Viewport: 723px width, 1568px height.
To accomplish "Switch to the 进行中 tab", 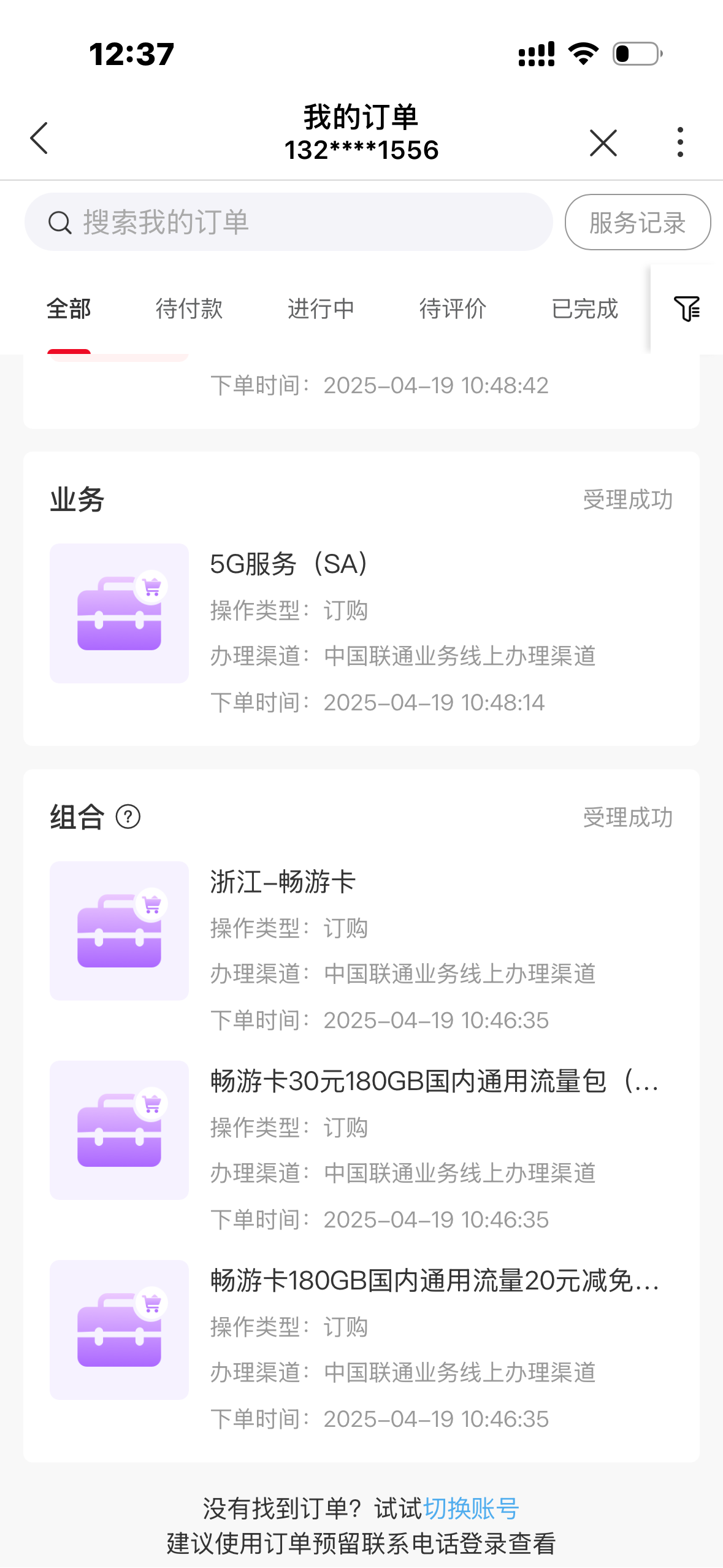I will [321, 309].
